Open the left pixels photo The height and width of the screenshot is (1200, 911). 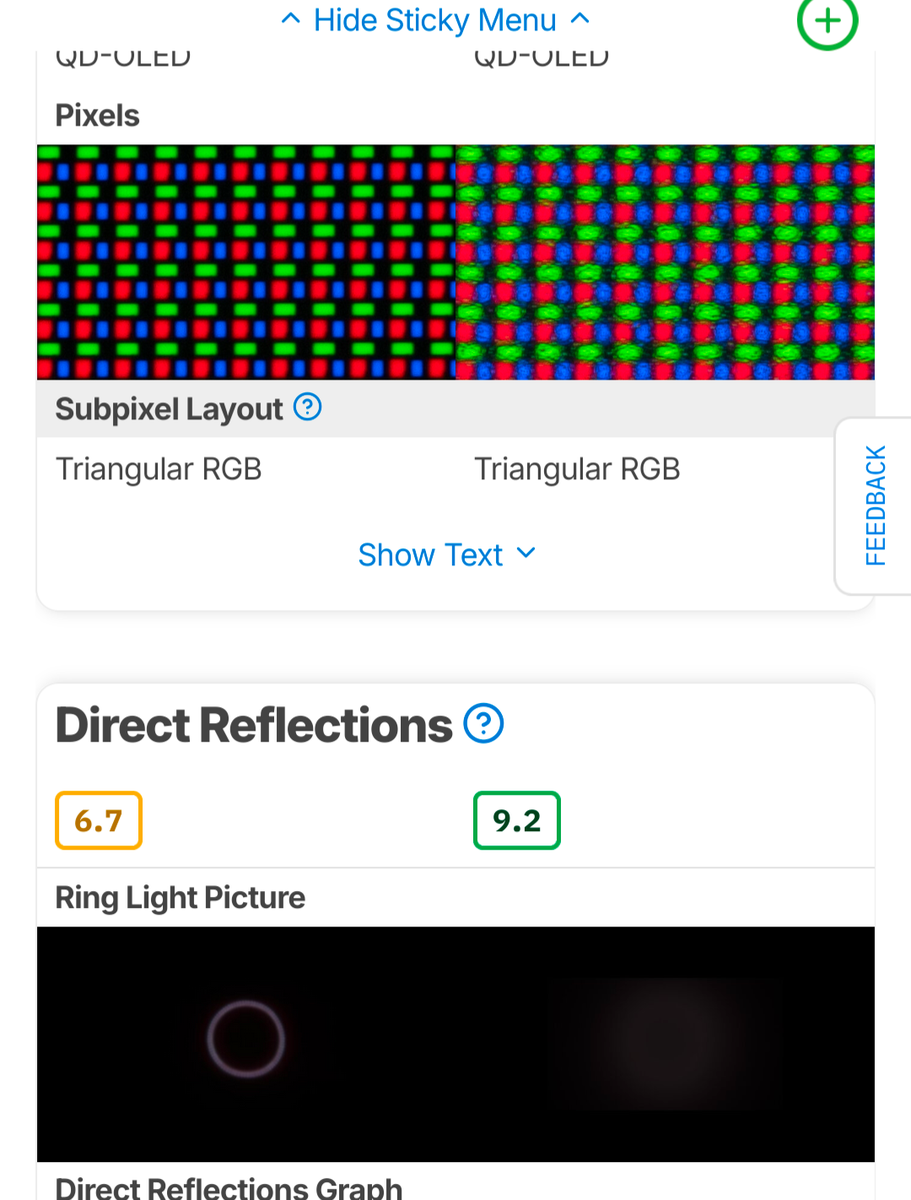[246, 262]
